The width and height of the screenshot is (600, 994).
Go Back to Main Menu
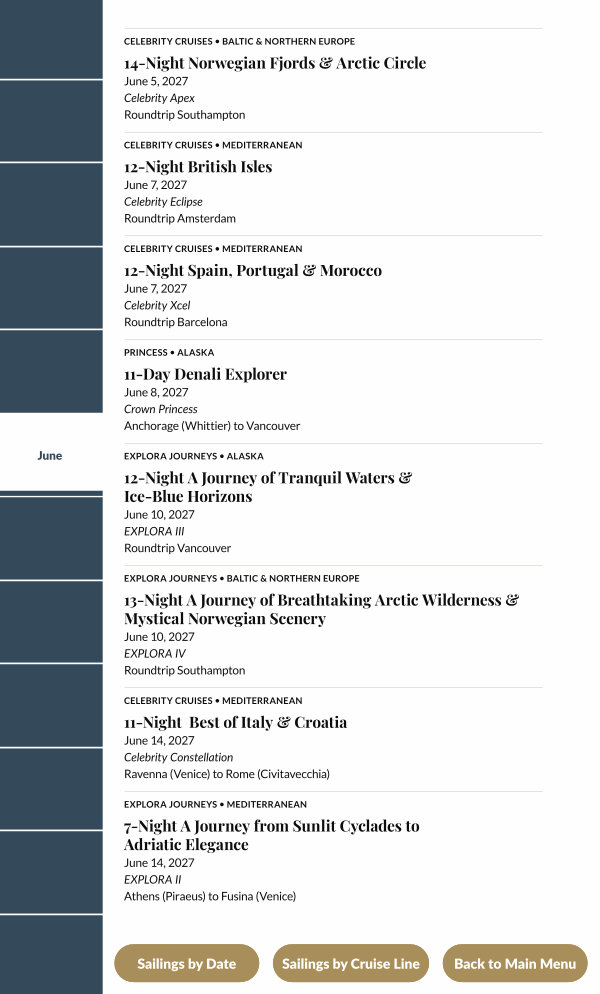click(515, 964)
